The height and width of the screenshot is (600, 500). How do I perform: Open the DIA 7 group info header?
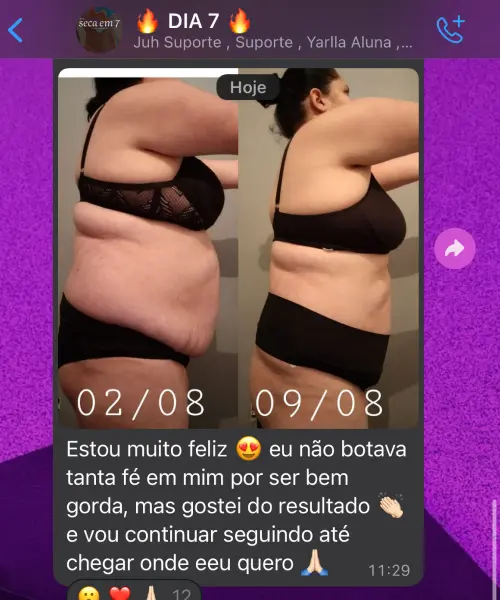[x=272, y=30]
